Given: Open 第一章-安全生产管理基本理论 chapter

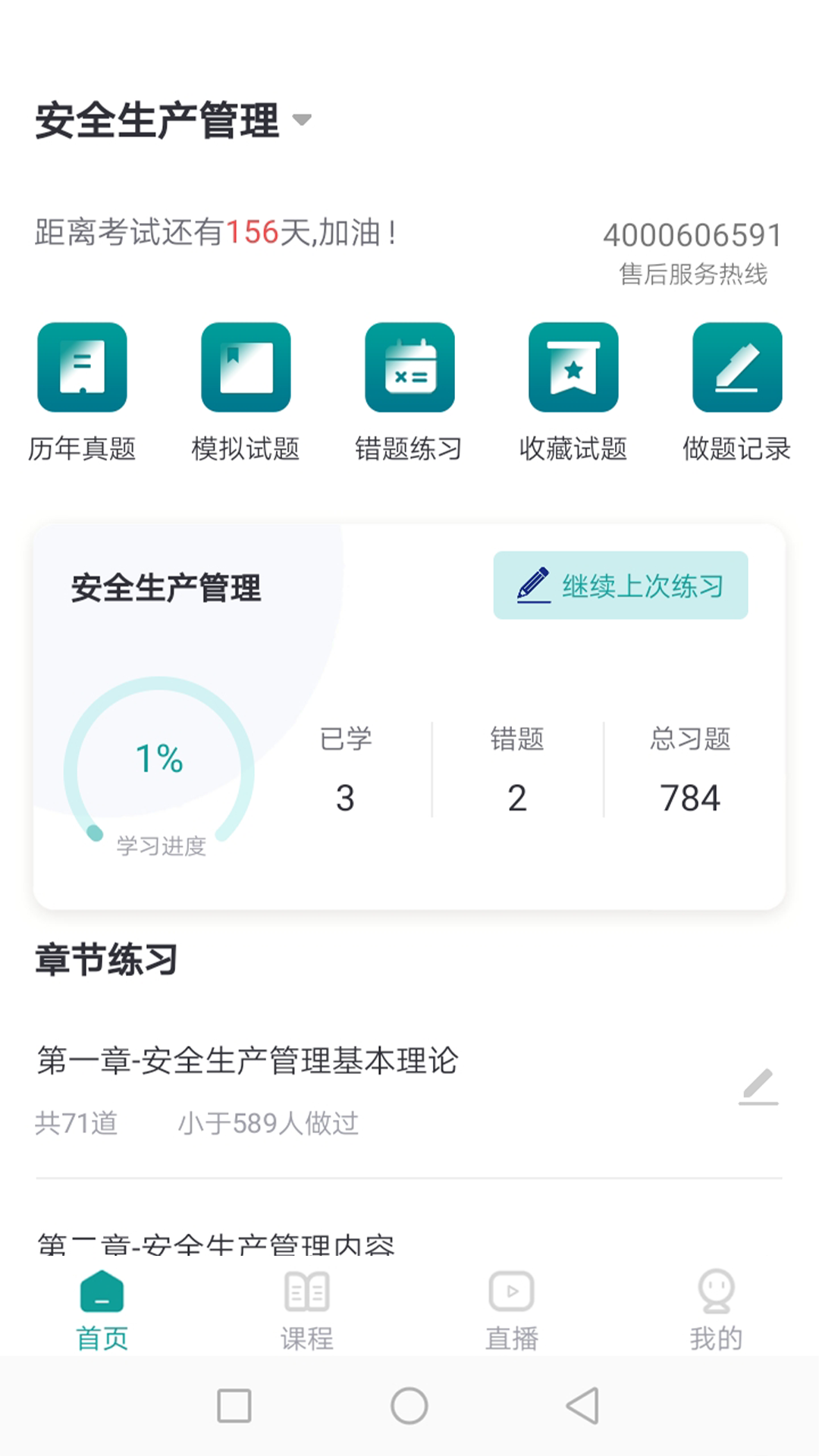Looking at the screenshot, I should tap(247, 1065).
